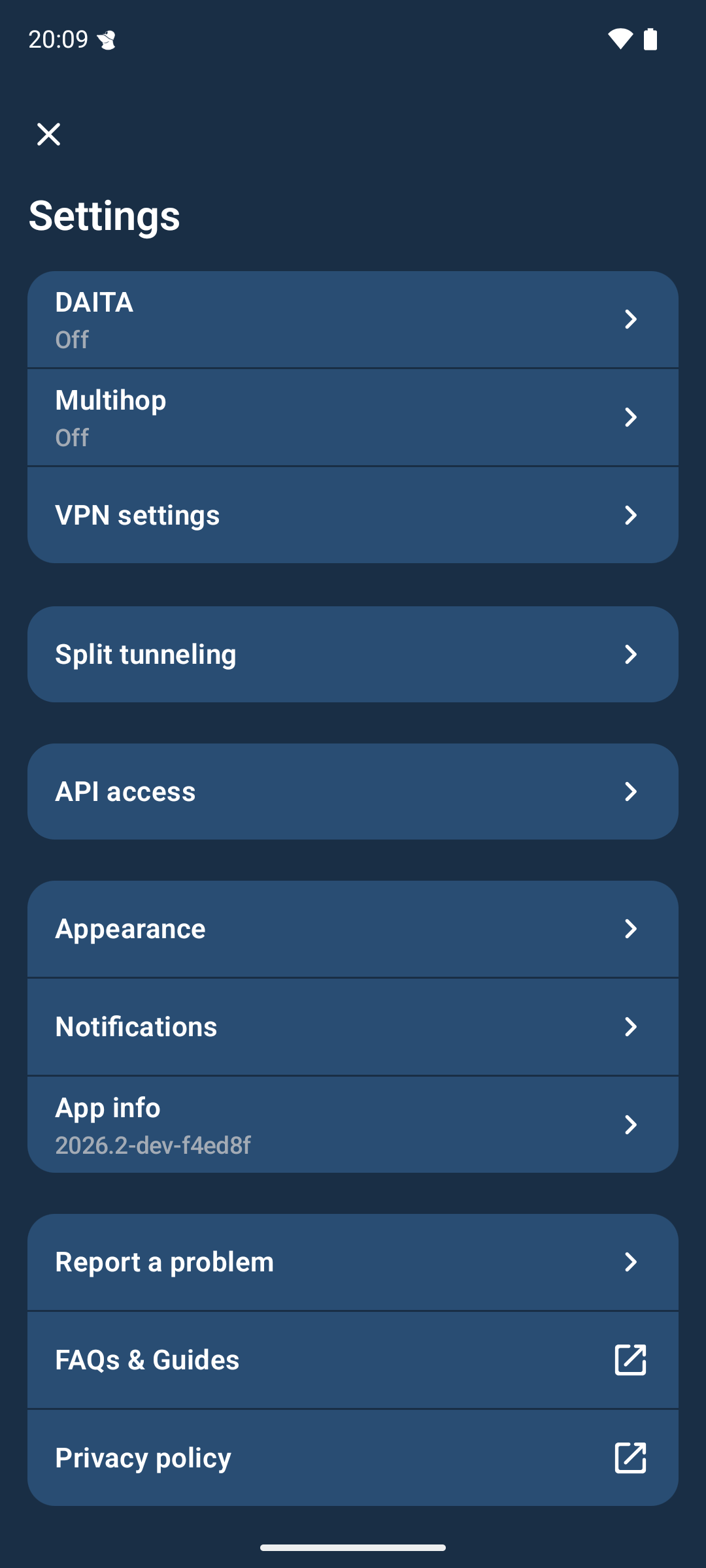Expand VPN settings via its chevron
This screenshot has width=706, height=1568.
(630, 515)
